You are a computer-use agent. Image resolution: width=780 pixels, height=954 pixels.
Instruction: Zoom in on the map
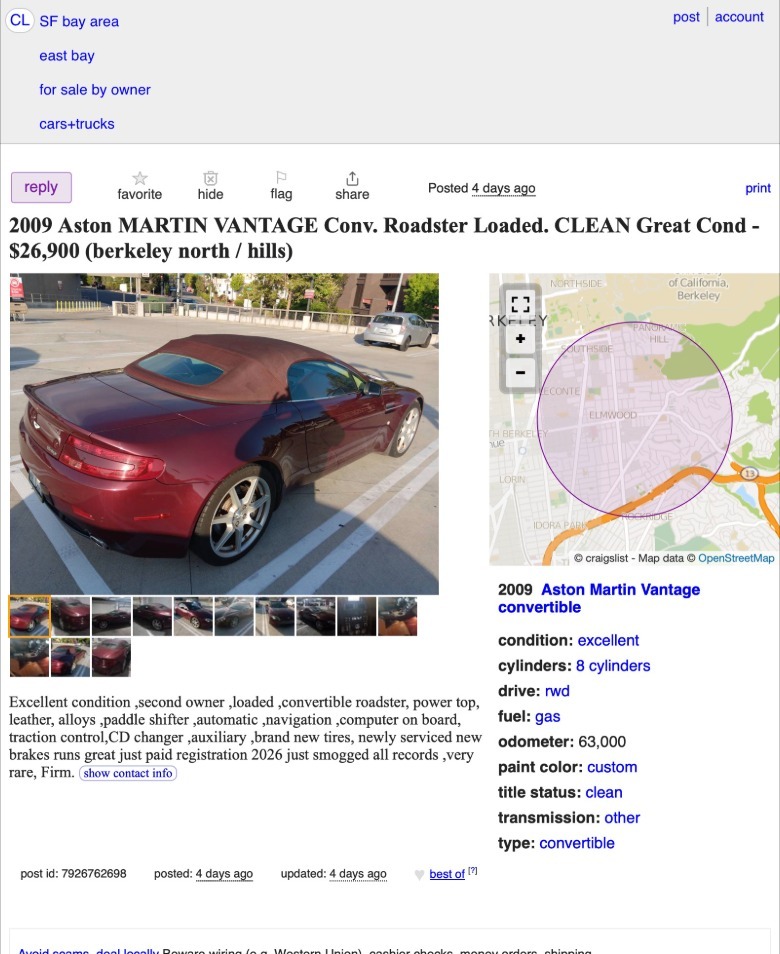coord(519,339)
